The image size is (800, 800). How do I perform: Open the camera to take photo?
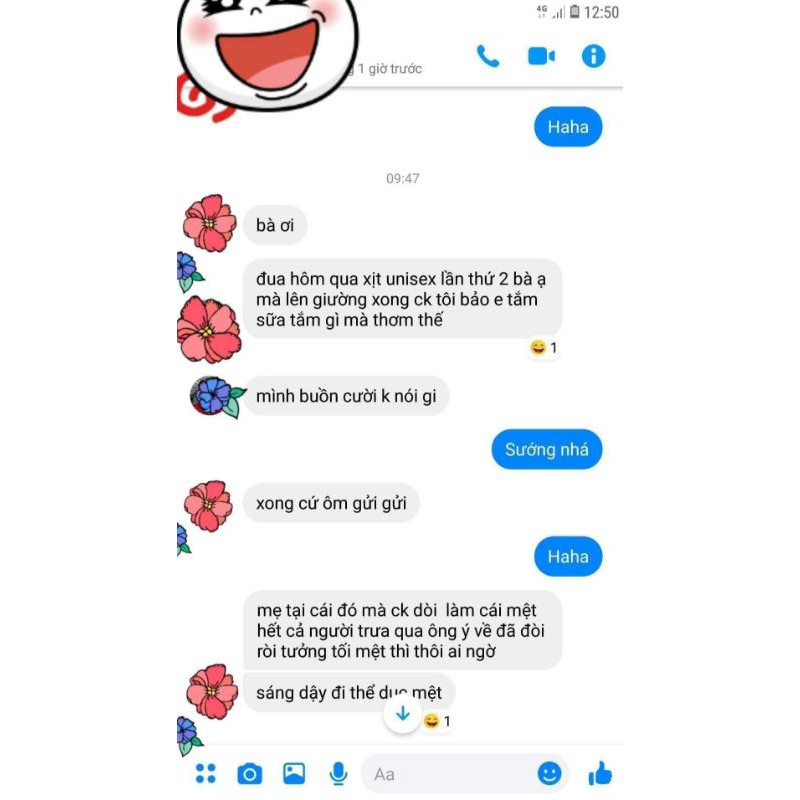click(x=249, y=773)
